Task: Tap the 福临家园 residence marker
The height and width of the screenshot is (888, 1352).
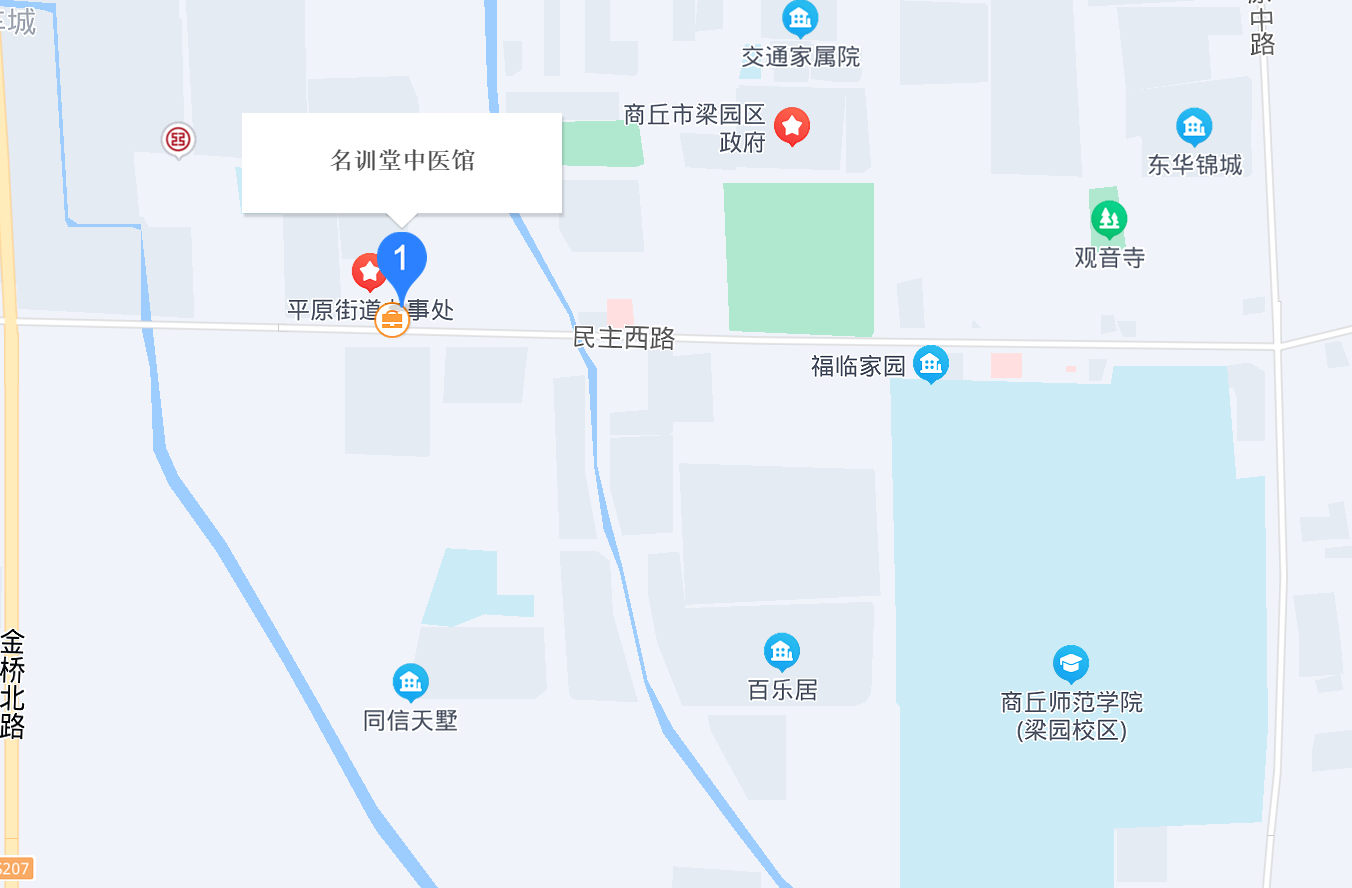Action: (x=931, y=364)
